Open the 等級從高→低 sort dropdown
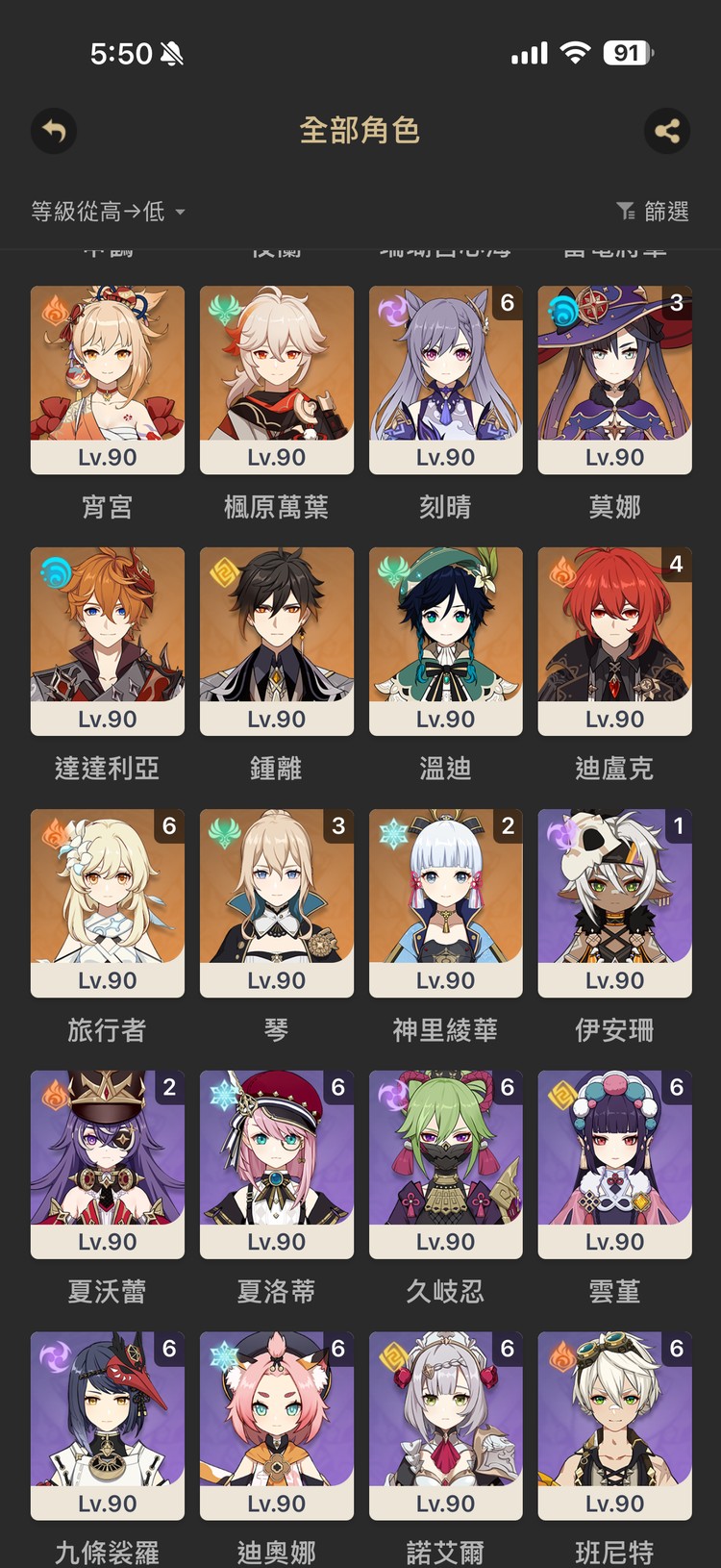 click(x=108, y=212)
